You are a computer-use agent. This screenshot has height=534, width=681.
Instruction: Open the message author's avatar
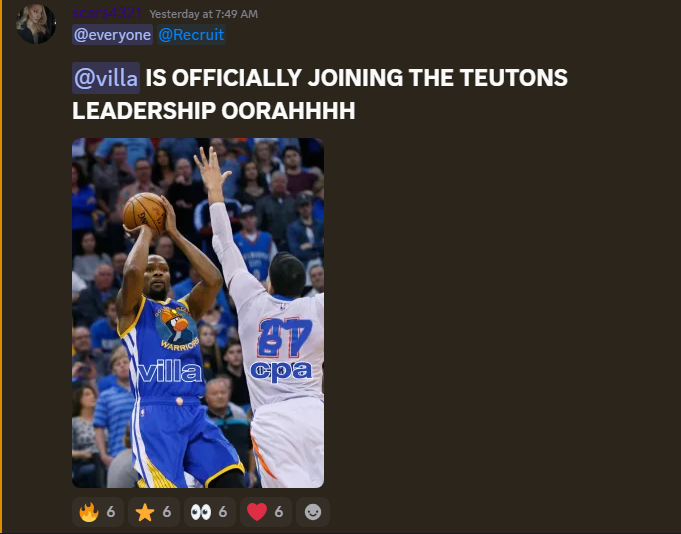36,22
